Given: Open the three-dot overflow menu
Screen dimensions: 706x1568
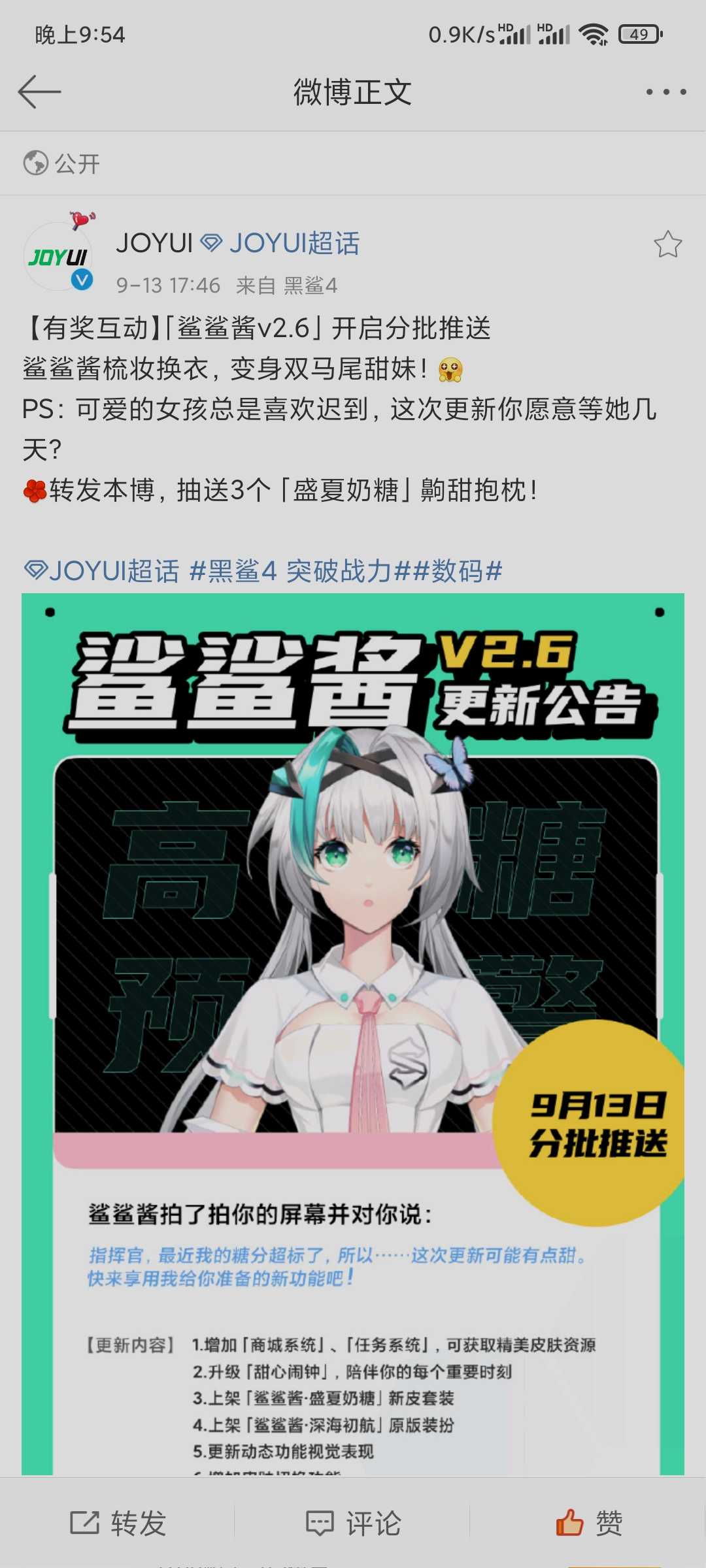Looking at the screenshot, I should (x=665, y=91).
